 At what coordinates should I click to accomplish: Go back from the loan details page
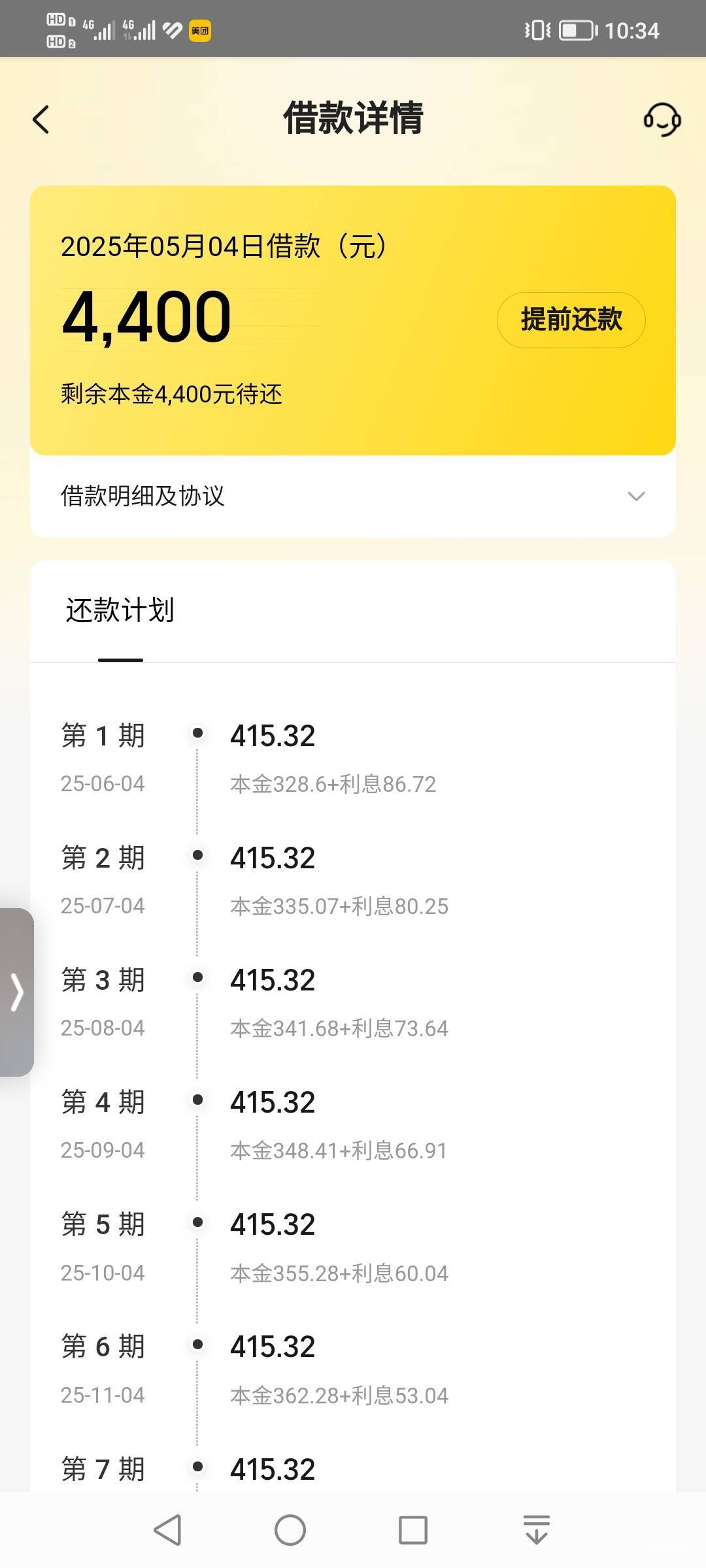coord(41,120)
